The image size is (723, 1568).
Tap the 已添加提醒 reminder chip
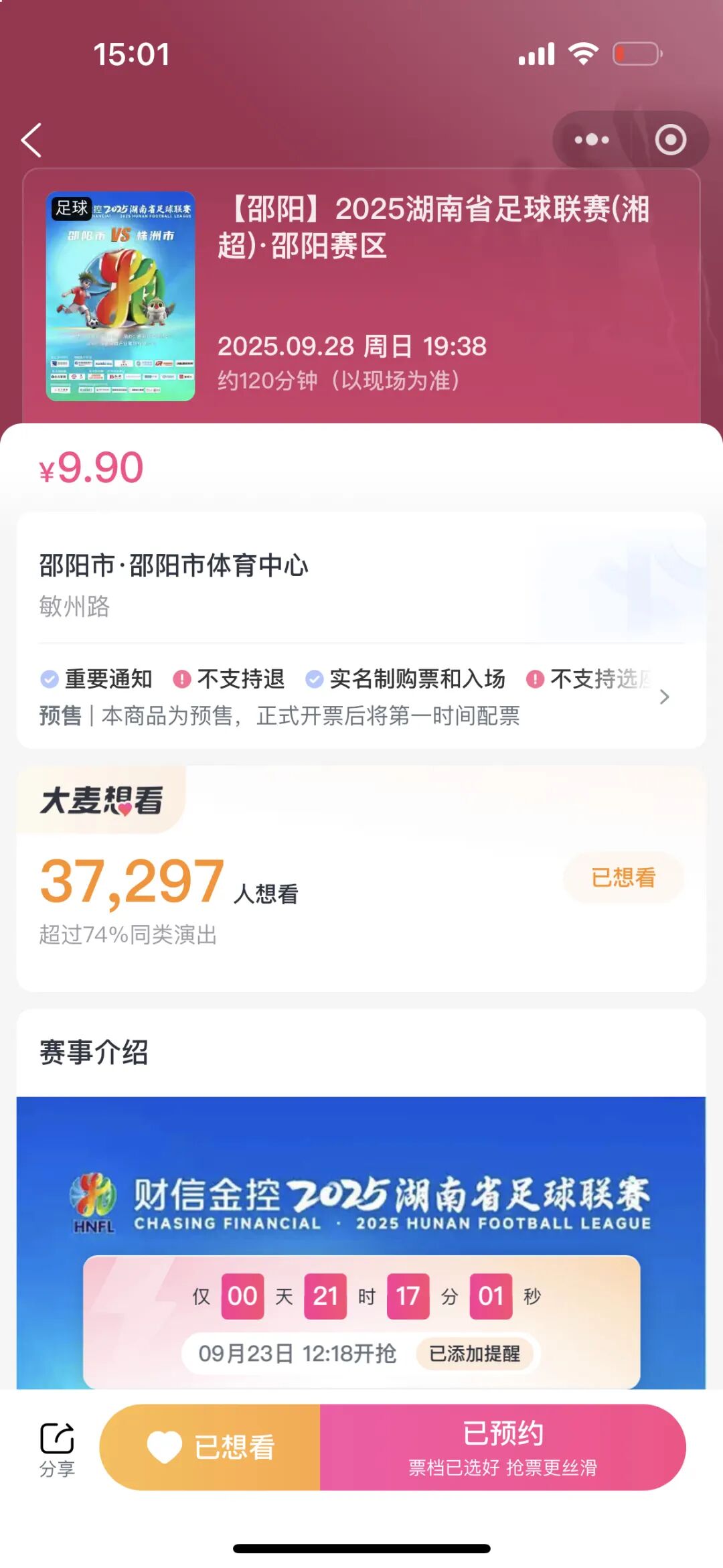coord(475,1354)
